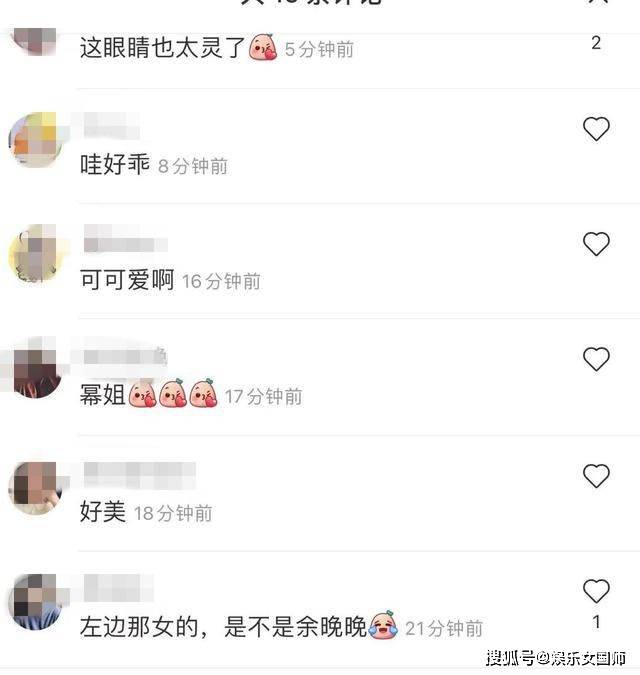Open avatar of the "好美" commenter

tap(36, 487)
